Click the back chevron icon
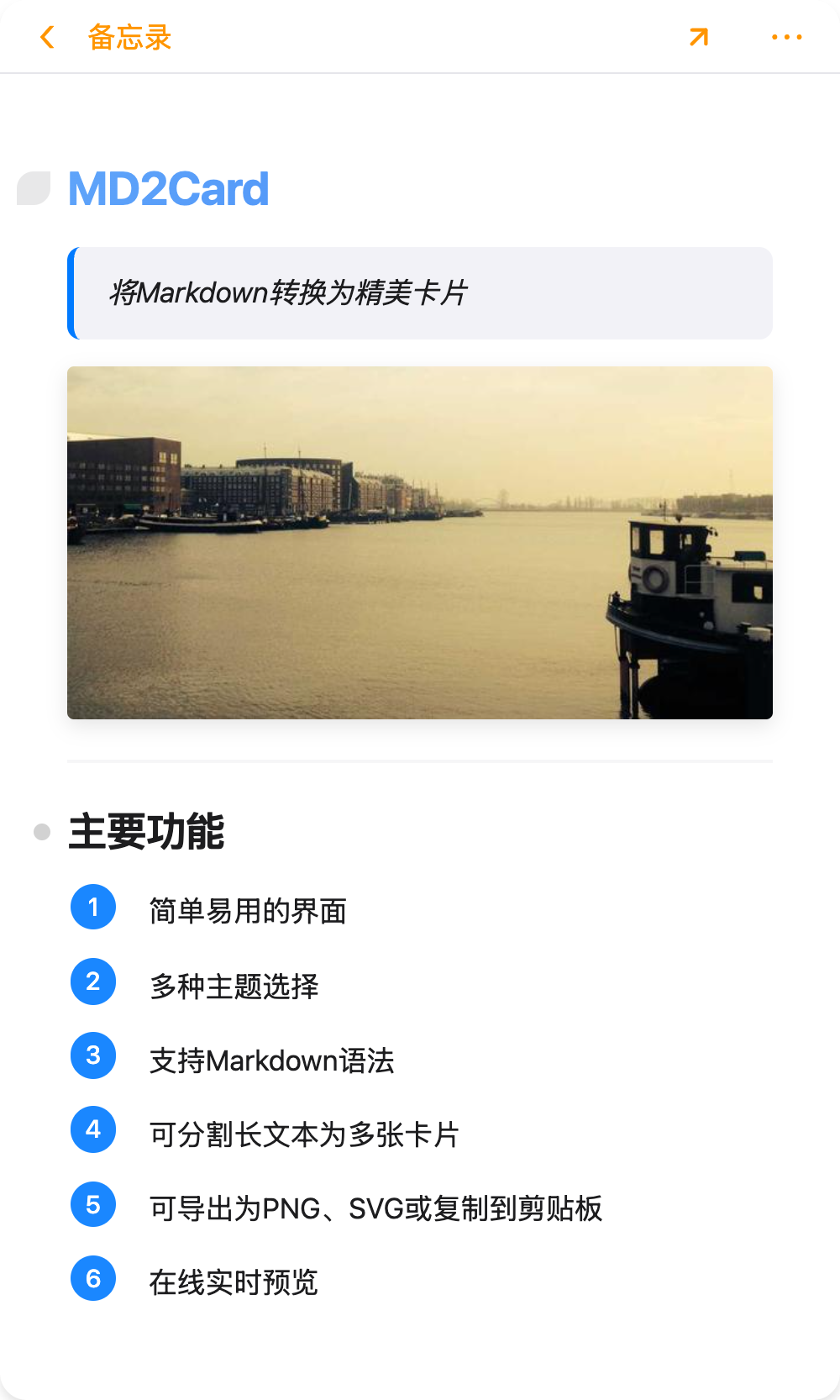Viewport: 840px width, 1400px height. click(46, 36)
